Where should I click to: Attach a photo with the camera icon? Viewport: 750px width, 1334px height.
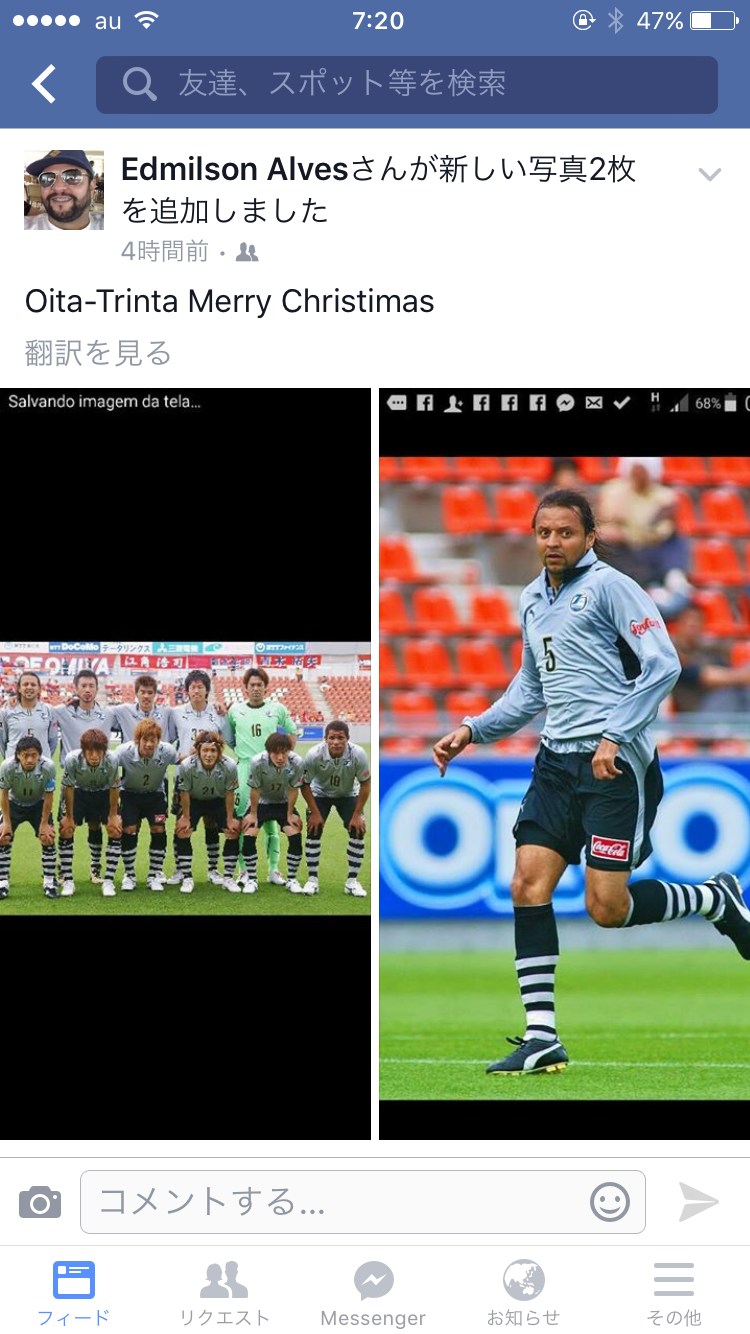click(x=40, y=1201)
